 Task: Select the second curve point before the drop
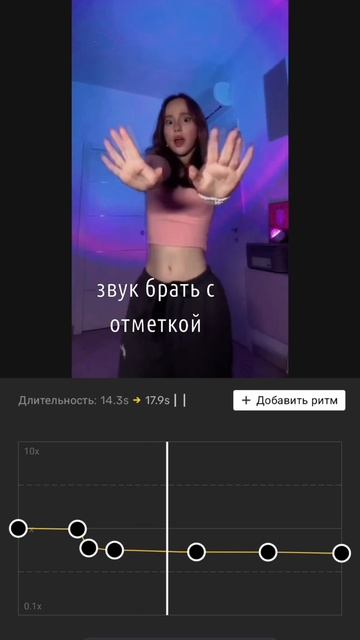[78, 529]
